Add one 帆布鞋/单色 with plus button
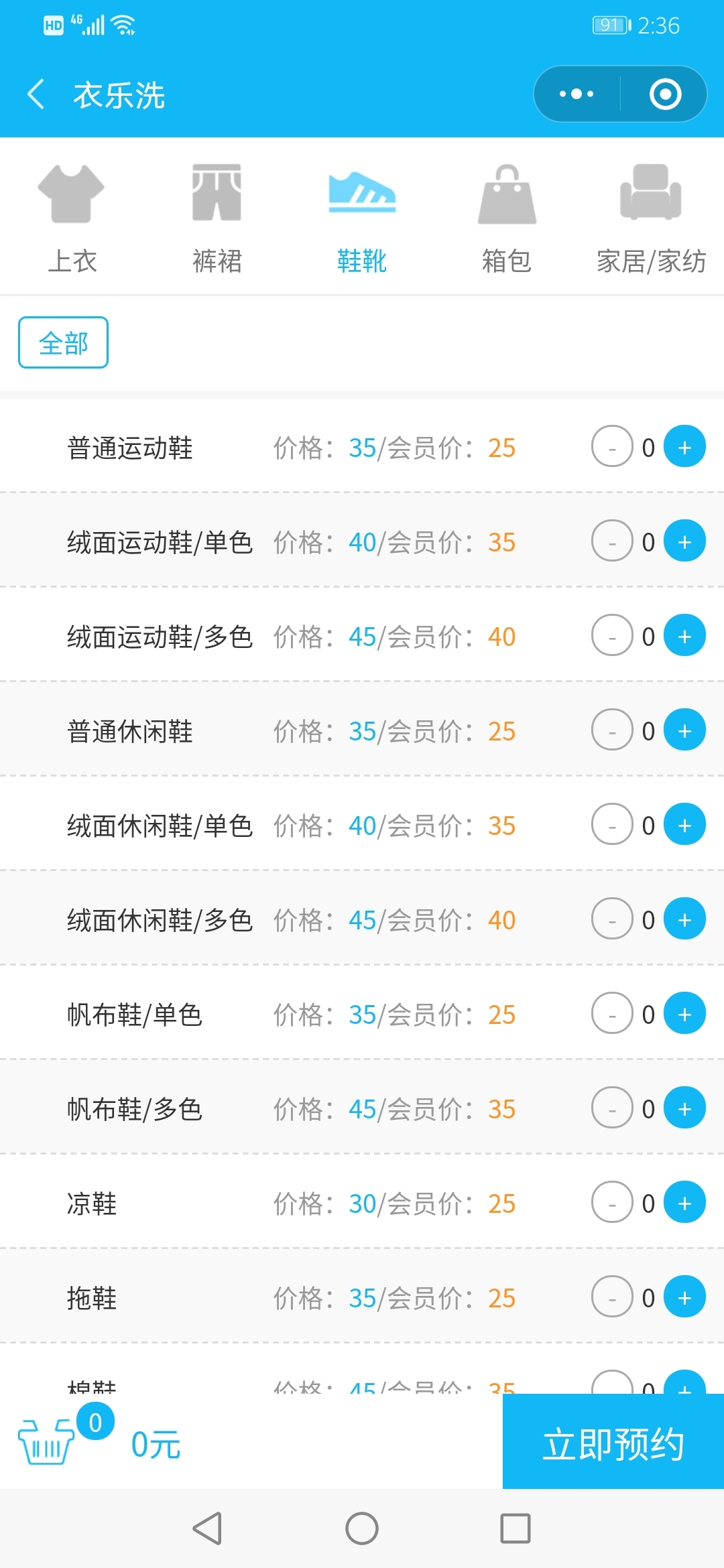 click(x=684, y=1013)
